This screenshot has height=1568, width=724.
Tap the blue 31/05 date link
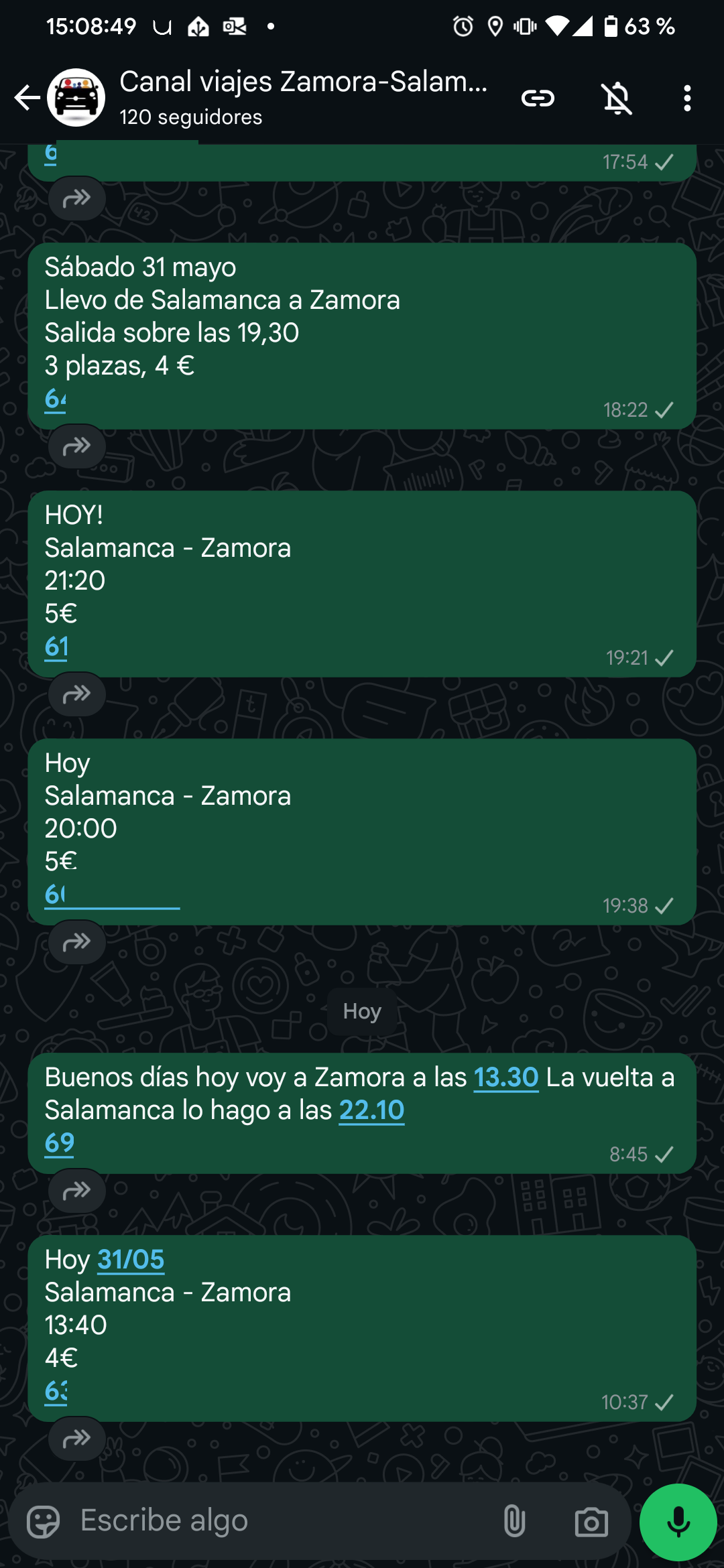[131, 1259]
